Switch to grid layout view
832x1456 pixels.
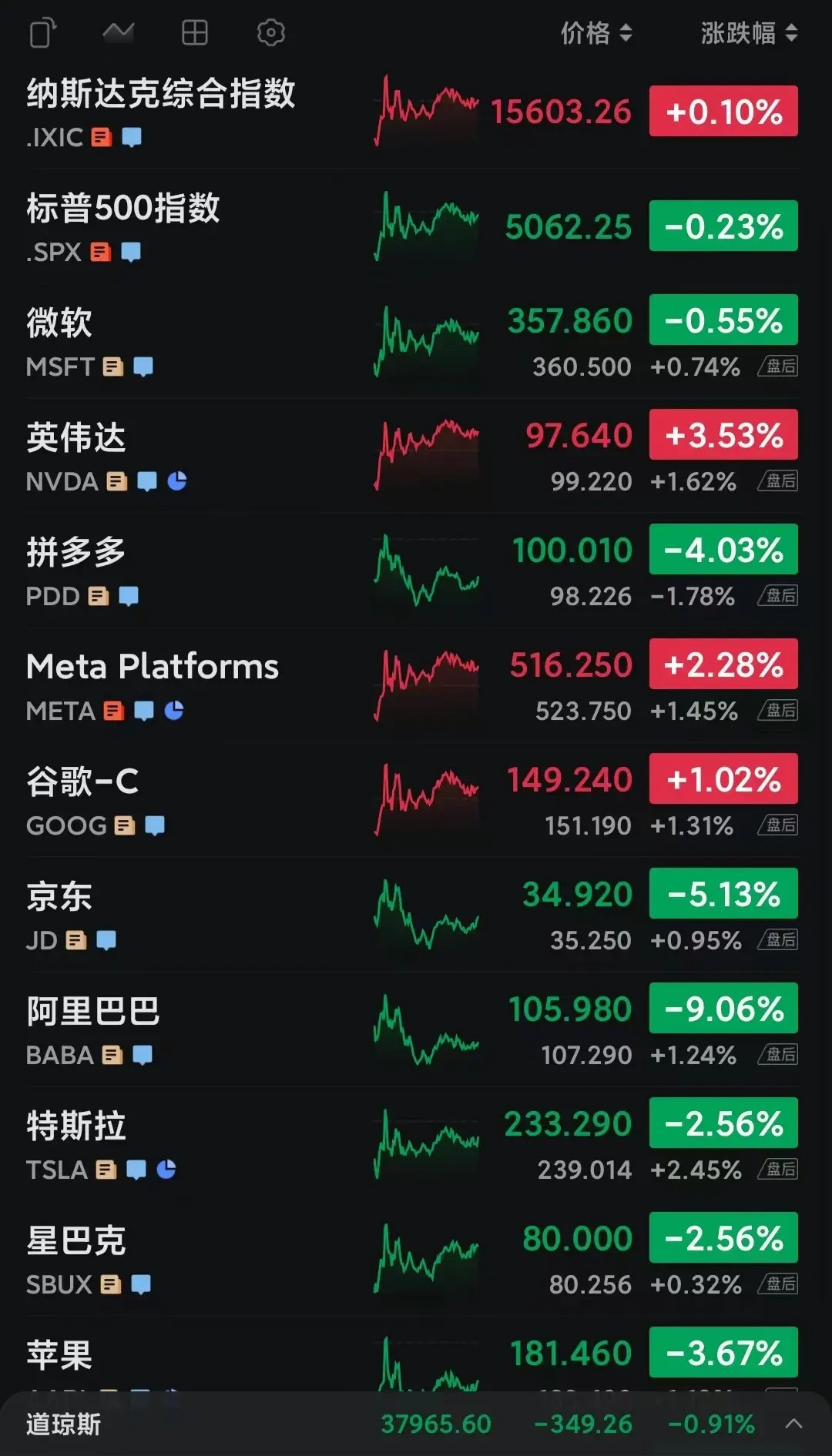point(194,33)
